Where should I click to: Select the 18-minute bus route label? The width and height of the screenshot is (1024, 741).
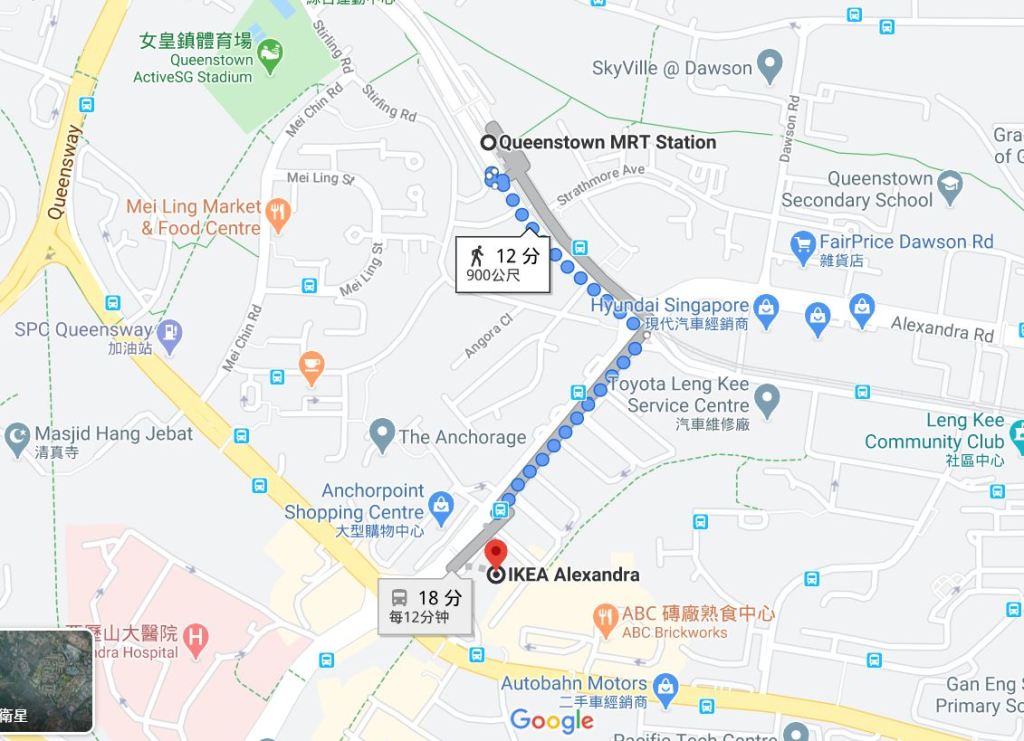(x=427, y=606)
